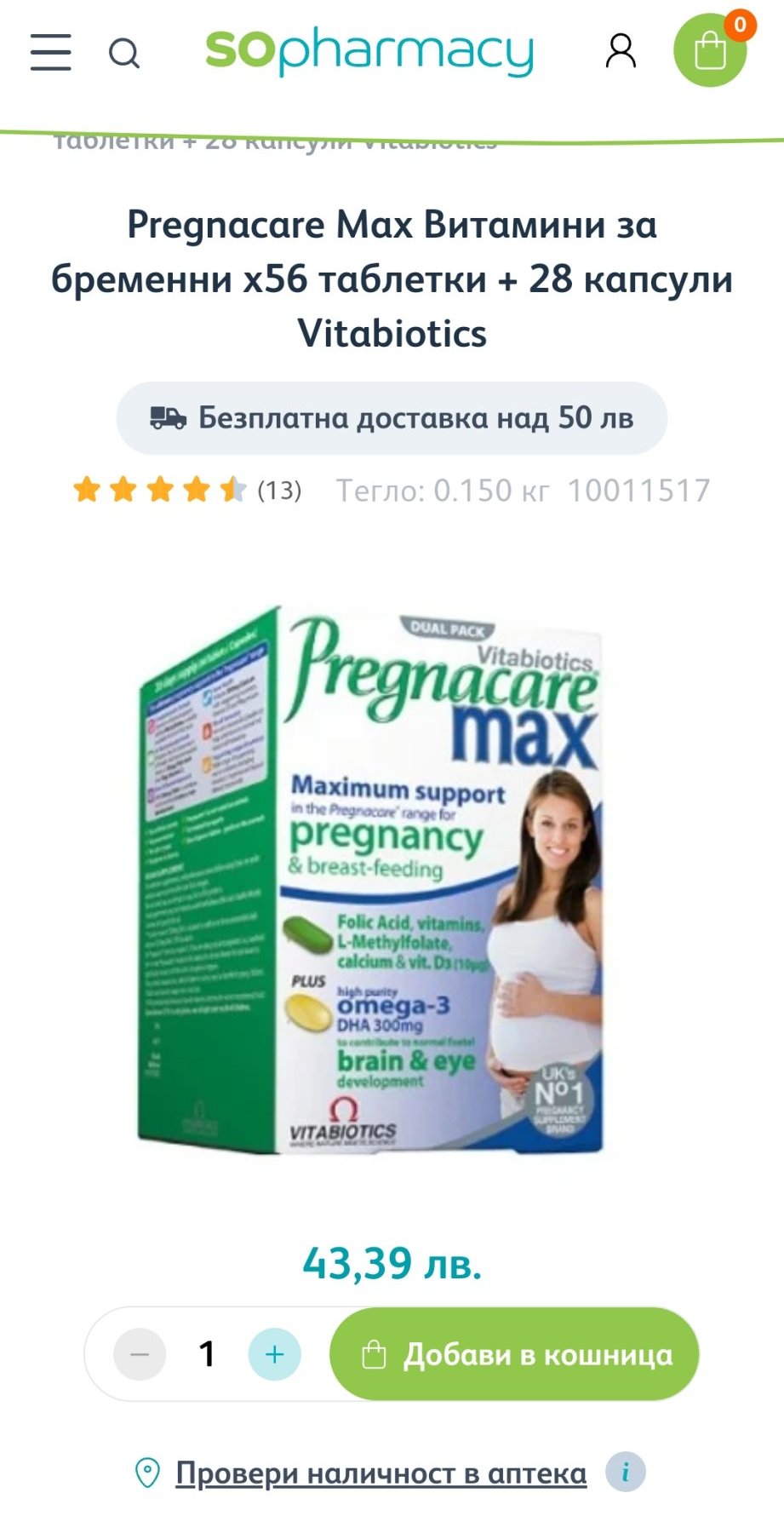Decrease quantity with the minus button
Image resolution: width=784 pixels, height=1516 pixels.
pyautogui.click(x=140, y=1354)
